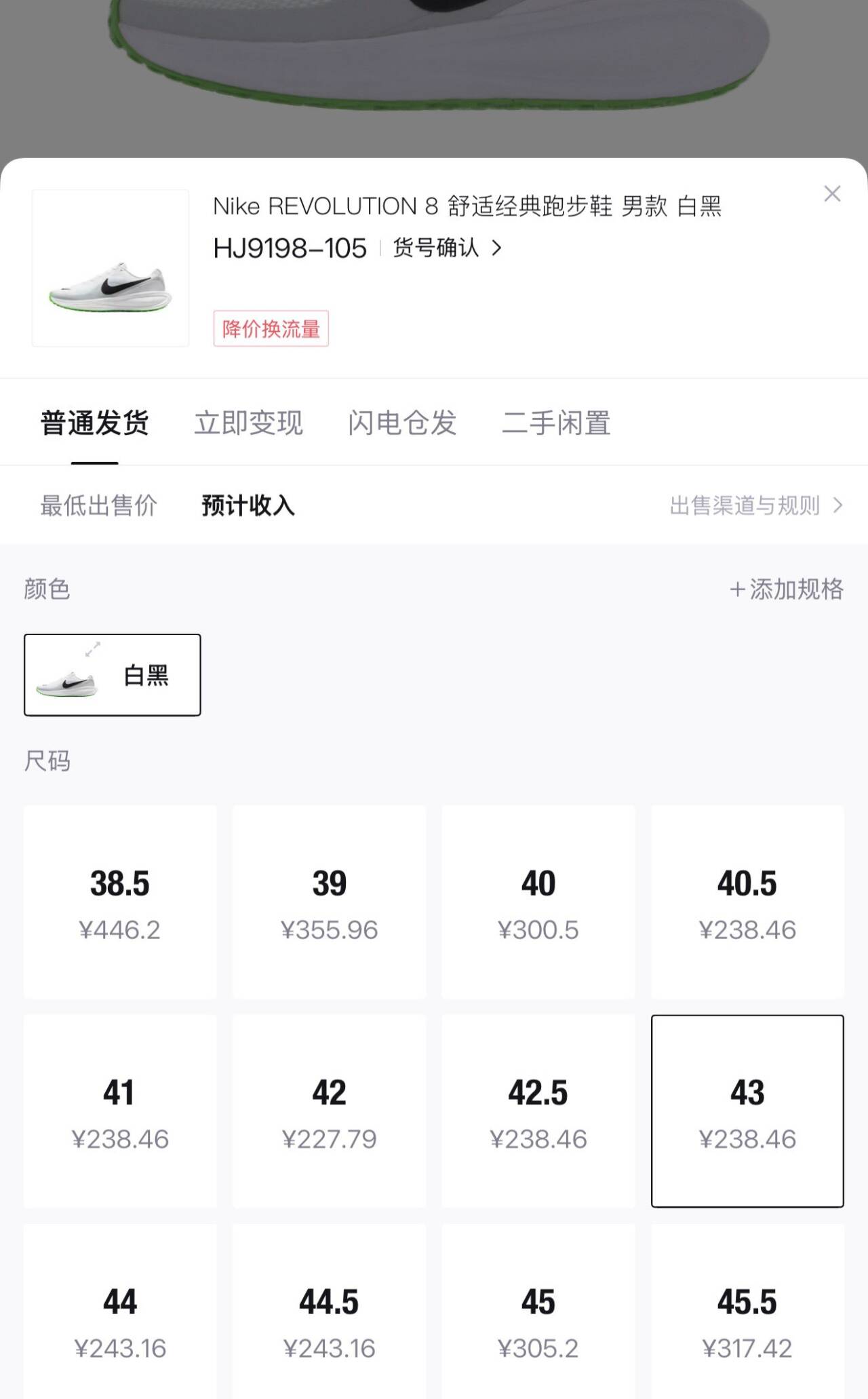
Task: Choose size 45 at ¥305.2
Action: coord(538,1320)
